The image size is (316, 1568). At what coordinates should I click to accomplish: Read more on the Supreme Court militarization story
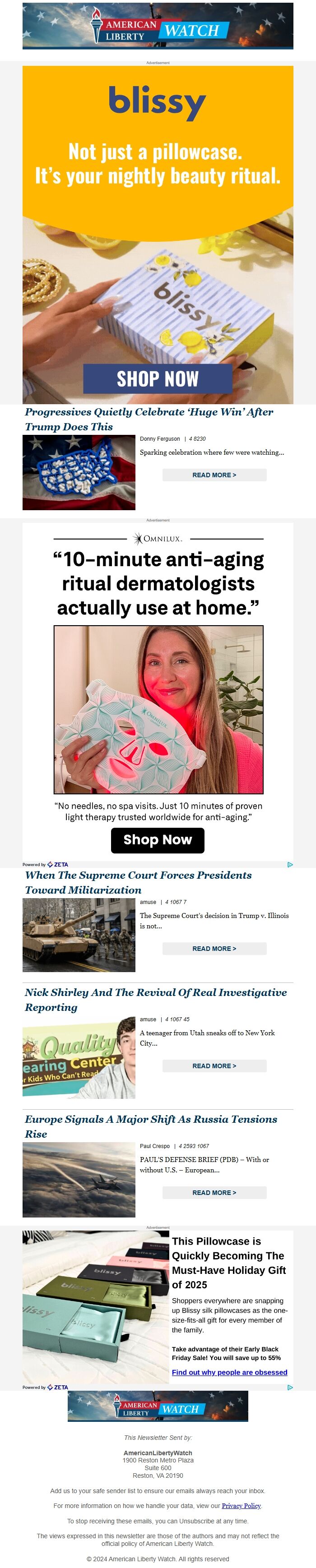tap(214, 948)
